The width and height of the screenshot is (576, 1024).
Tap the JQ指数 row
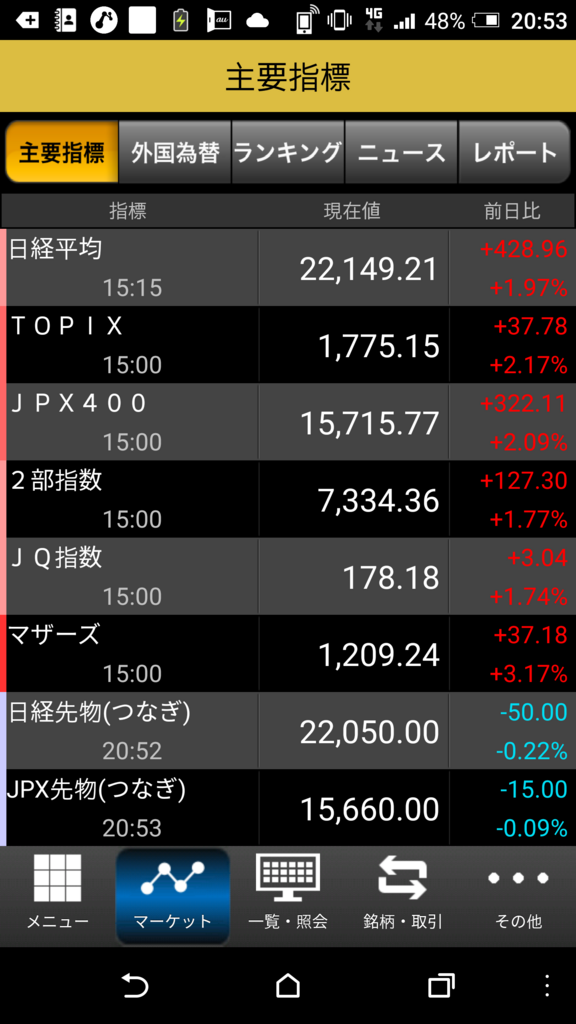(288, 576)
